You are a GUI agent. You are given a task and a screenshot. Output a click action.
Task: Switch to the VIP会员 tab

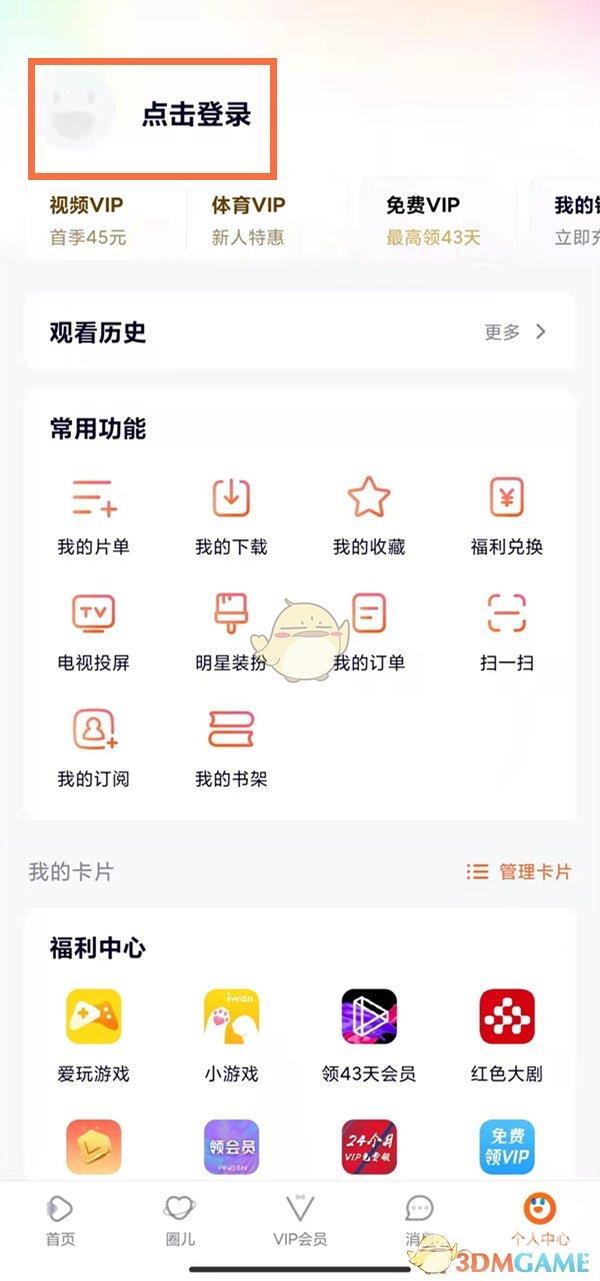point(300,1221)
